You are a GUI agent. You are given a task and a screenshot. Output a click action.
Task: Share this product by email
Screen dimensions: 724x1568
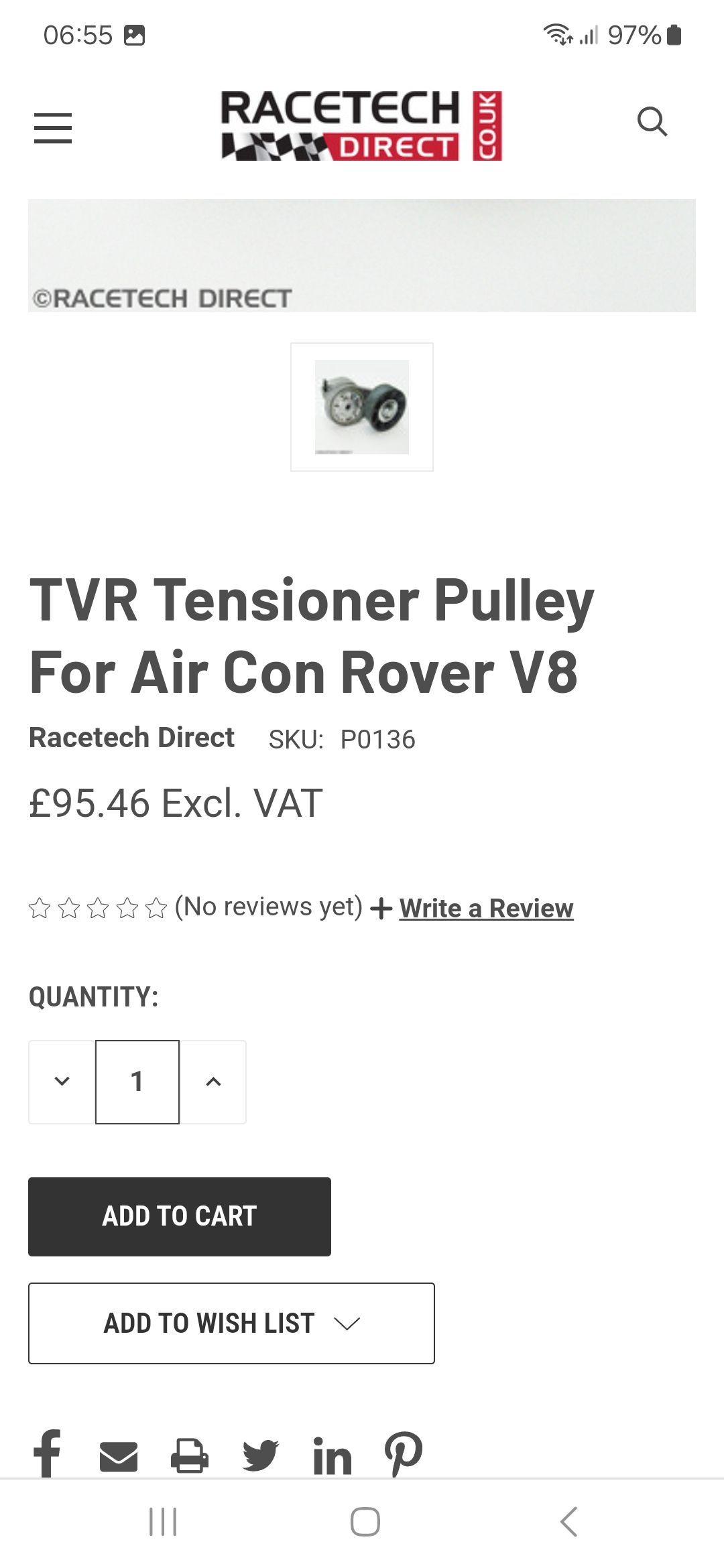[119, 1457]
